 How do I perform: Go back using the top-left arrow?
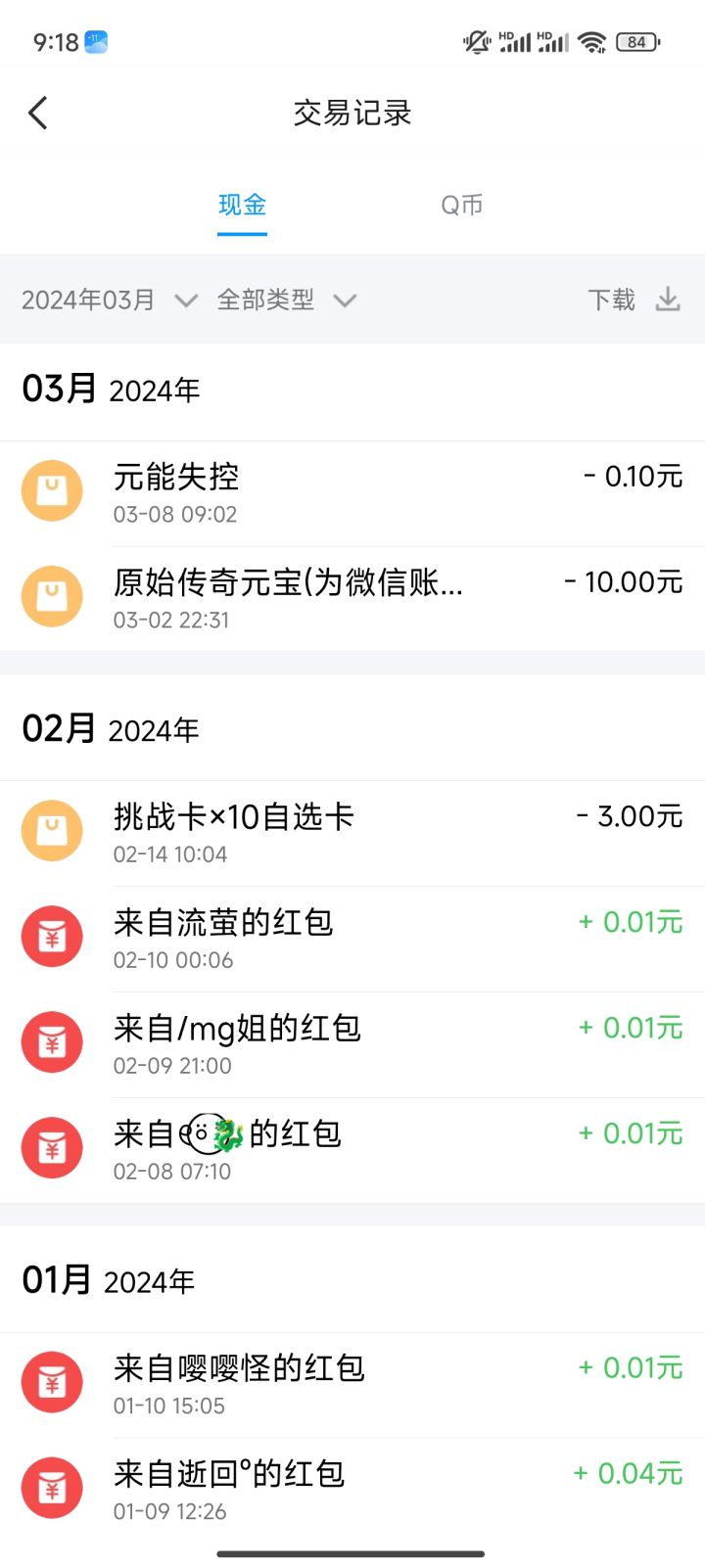tap(38, 114)
